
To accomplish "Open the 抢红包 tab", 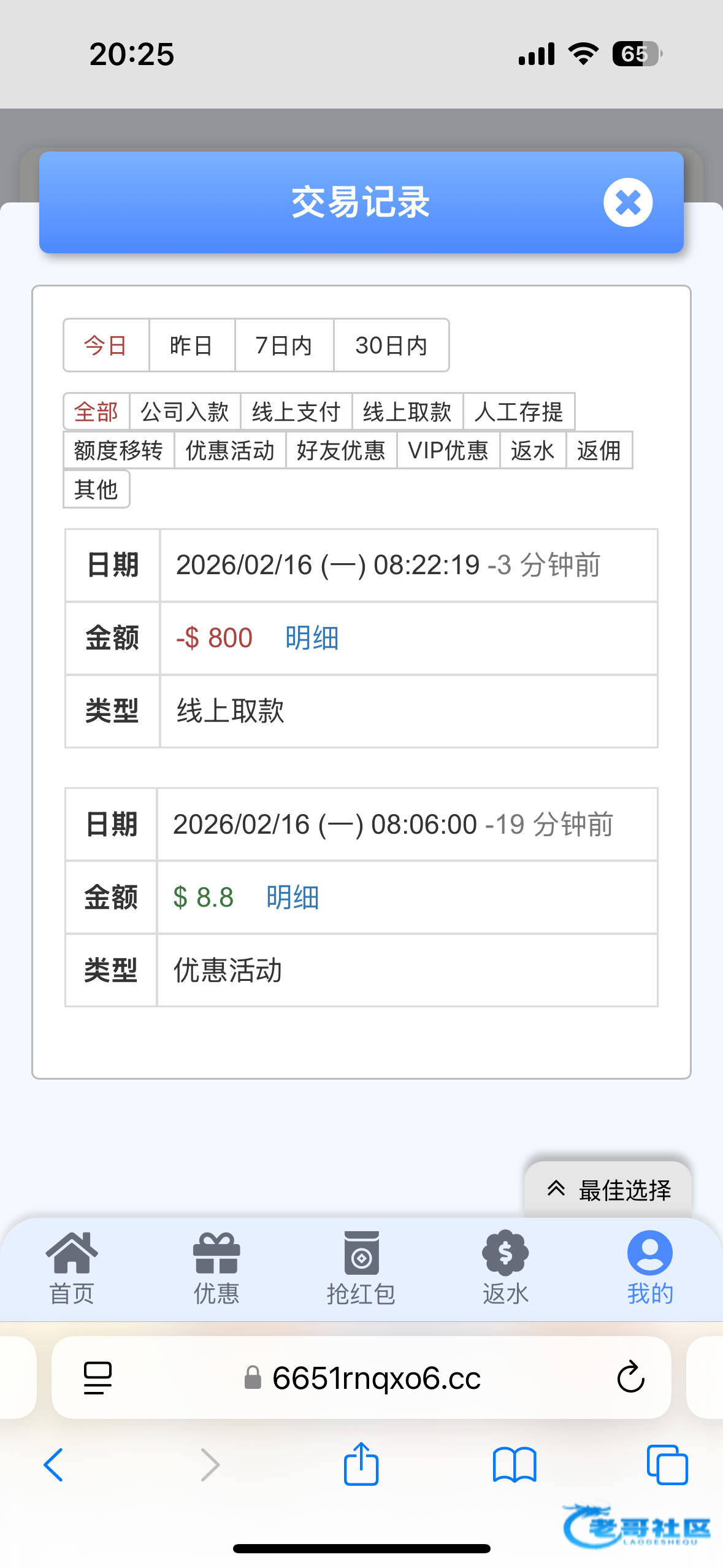I will pyautogui.click(x=361, y=1267).
